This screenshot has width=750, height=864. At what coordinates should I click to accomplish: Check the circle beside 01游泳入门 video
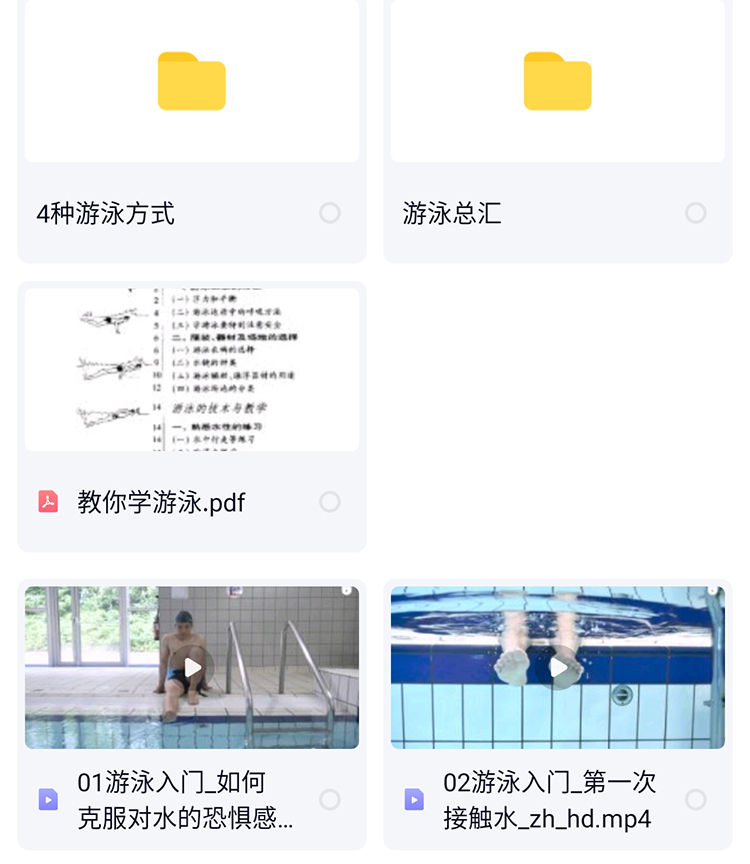pos(330,800)
